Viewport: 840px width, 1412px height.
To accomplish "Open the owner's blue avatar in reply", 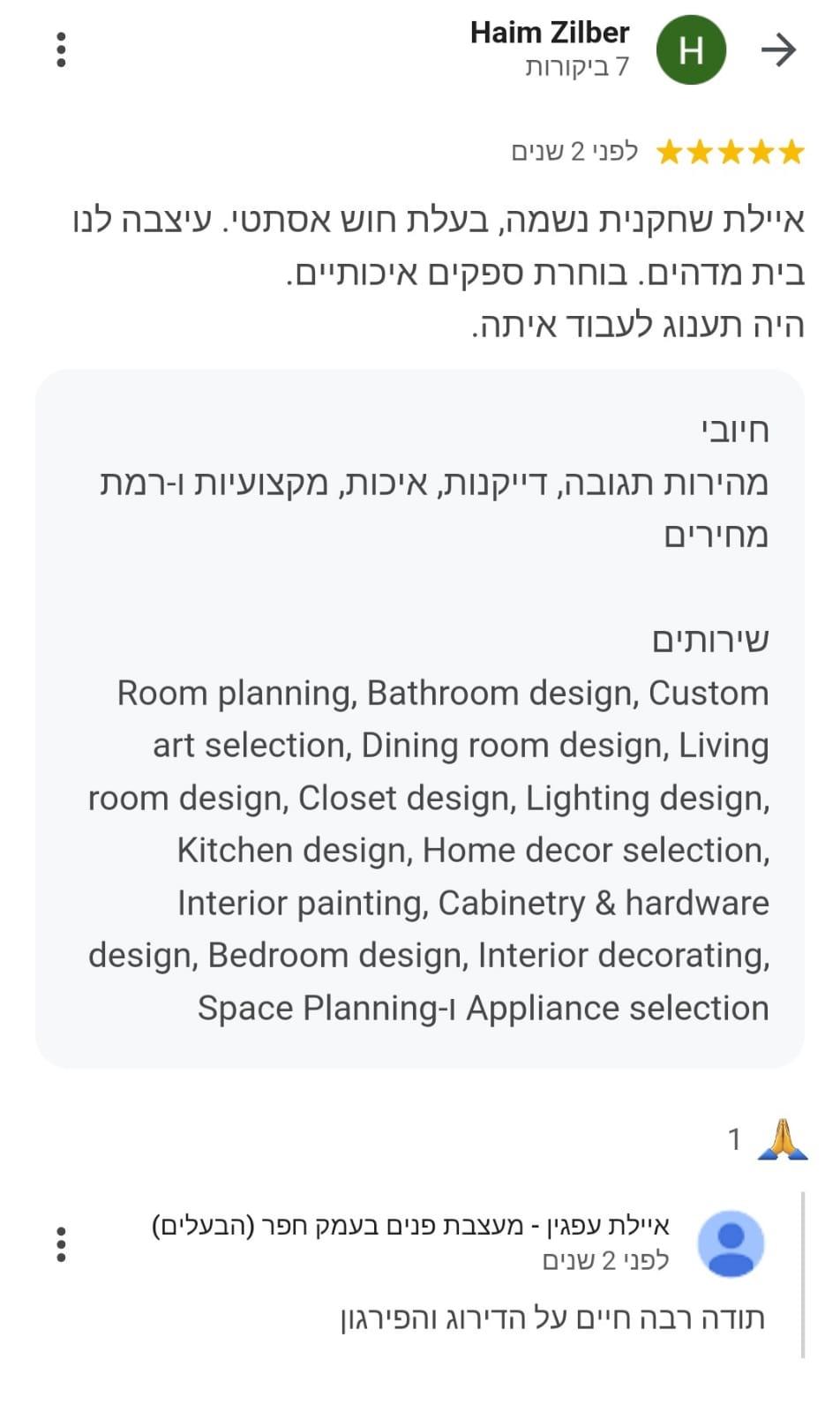I will 731,1243.
